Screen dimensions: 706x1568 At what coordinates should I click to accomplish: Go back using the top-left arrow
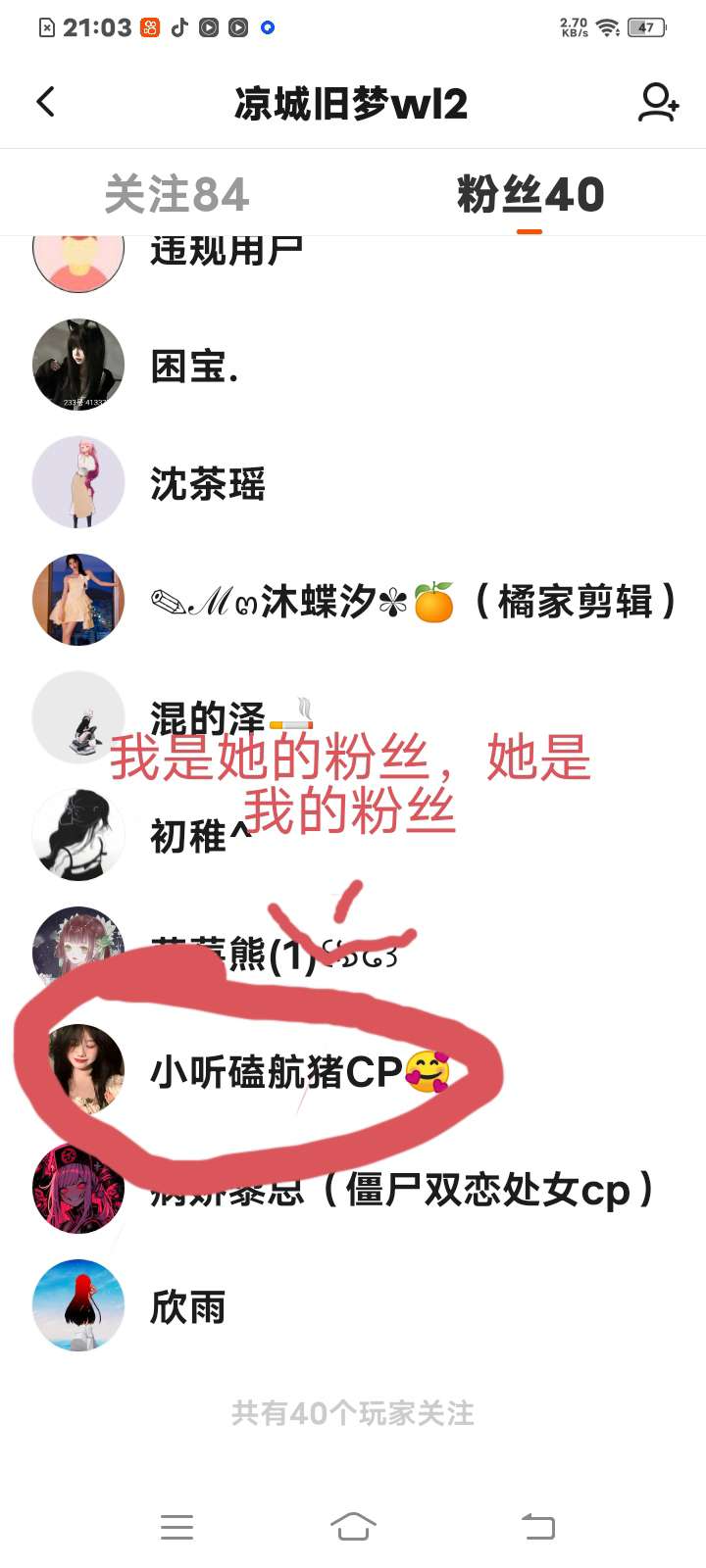point(45,102)
